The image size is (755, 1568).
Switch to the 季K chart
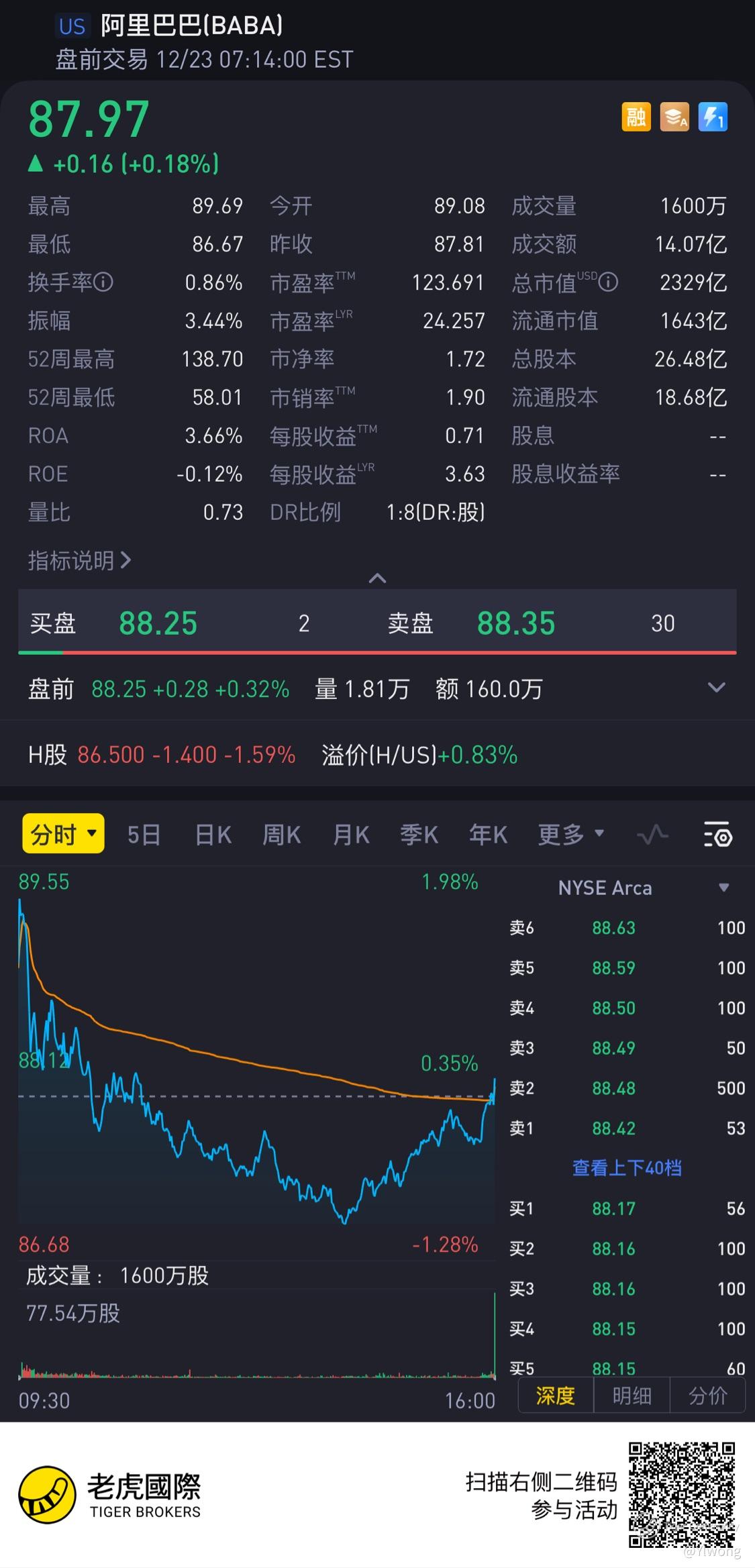point(419,835)
